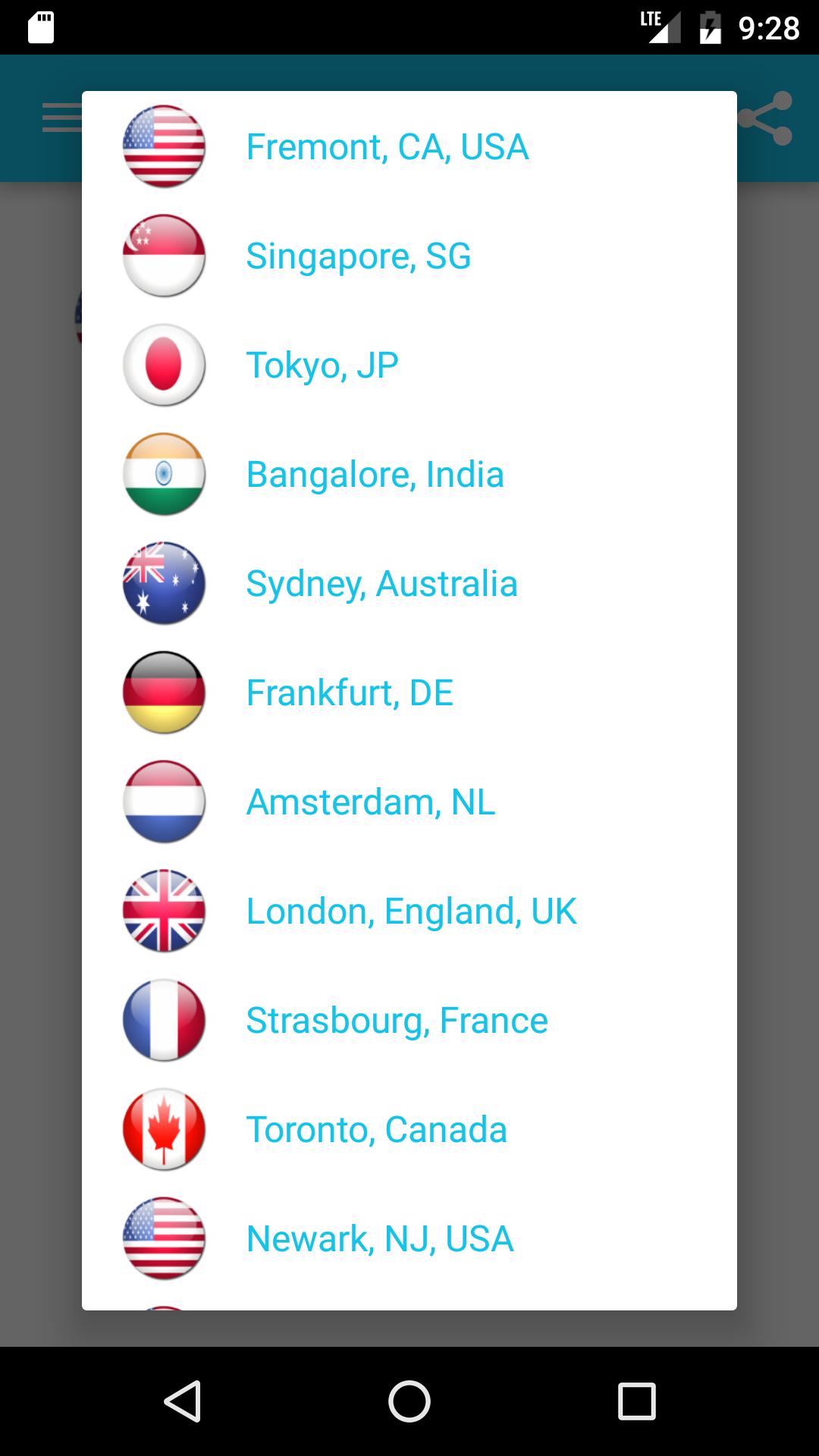Viewport: 819px width, 1456px height.
Task: Choose Singapore, SG from the list
Action: click(358, 256)
